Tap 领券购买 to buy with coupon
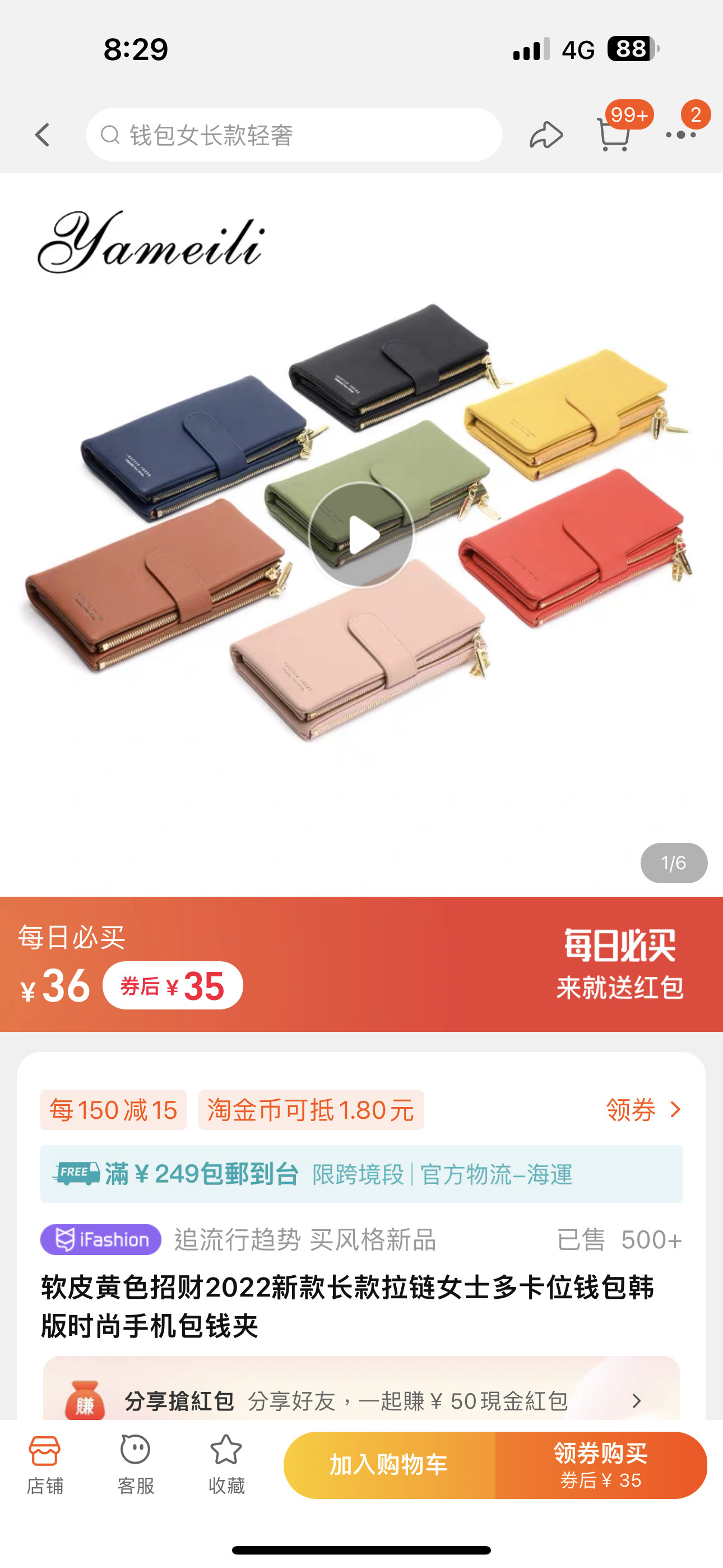Screen dimensions: 723x1568 601,1465
